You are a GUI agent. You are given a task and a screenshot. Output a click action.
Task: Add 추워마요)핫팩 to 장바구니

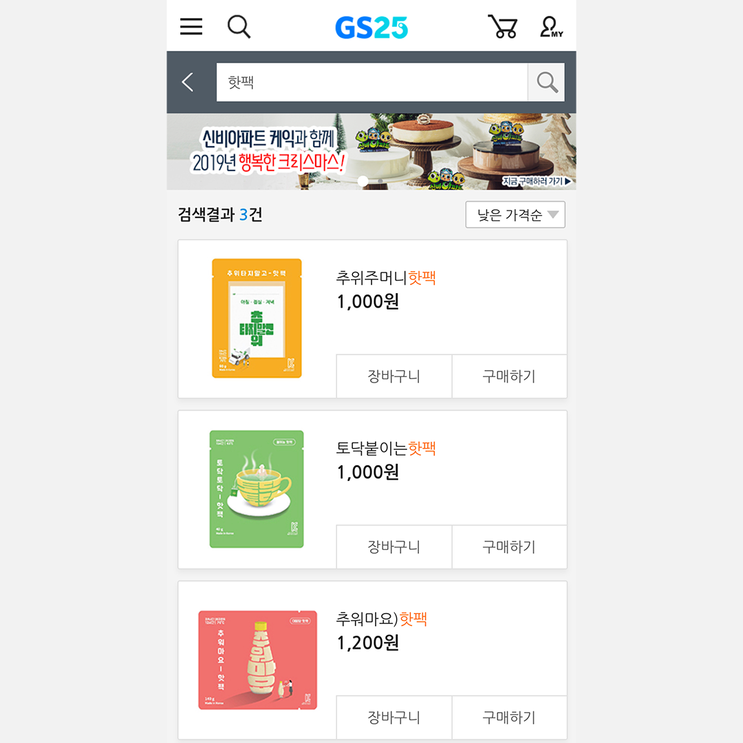pos(394,717)
